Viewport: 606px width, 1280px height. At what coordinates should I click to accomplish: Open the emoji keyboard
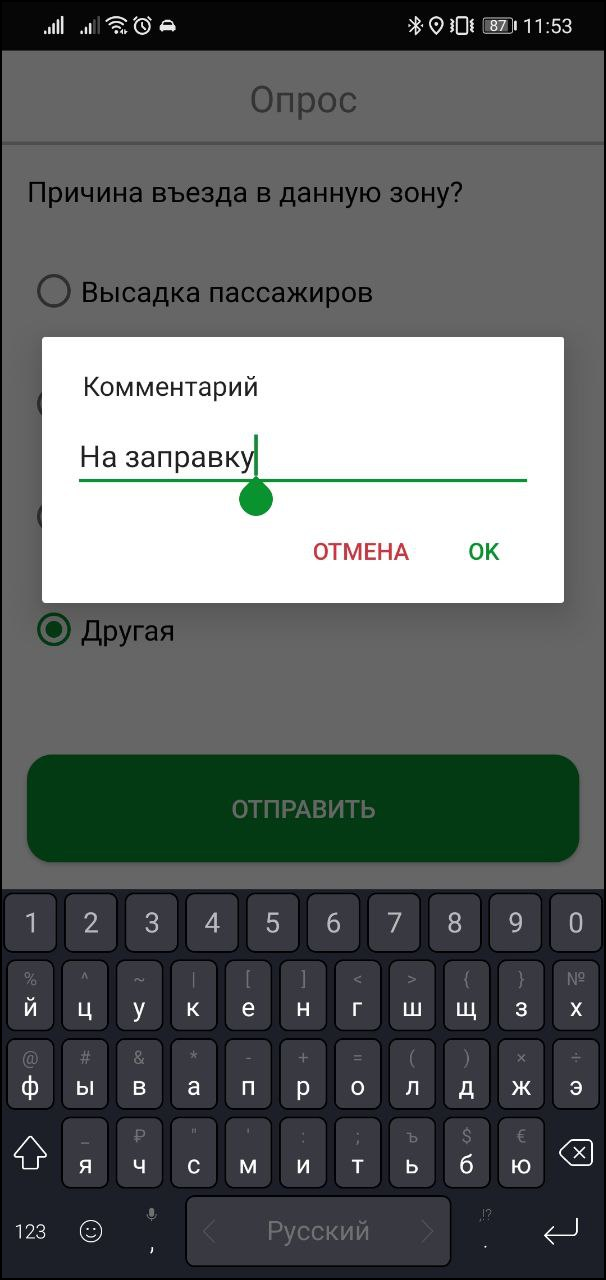[91, 1231]
